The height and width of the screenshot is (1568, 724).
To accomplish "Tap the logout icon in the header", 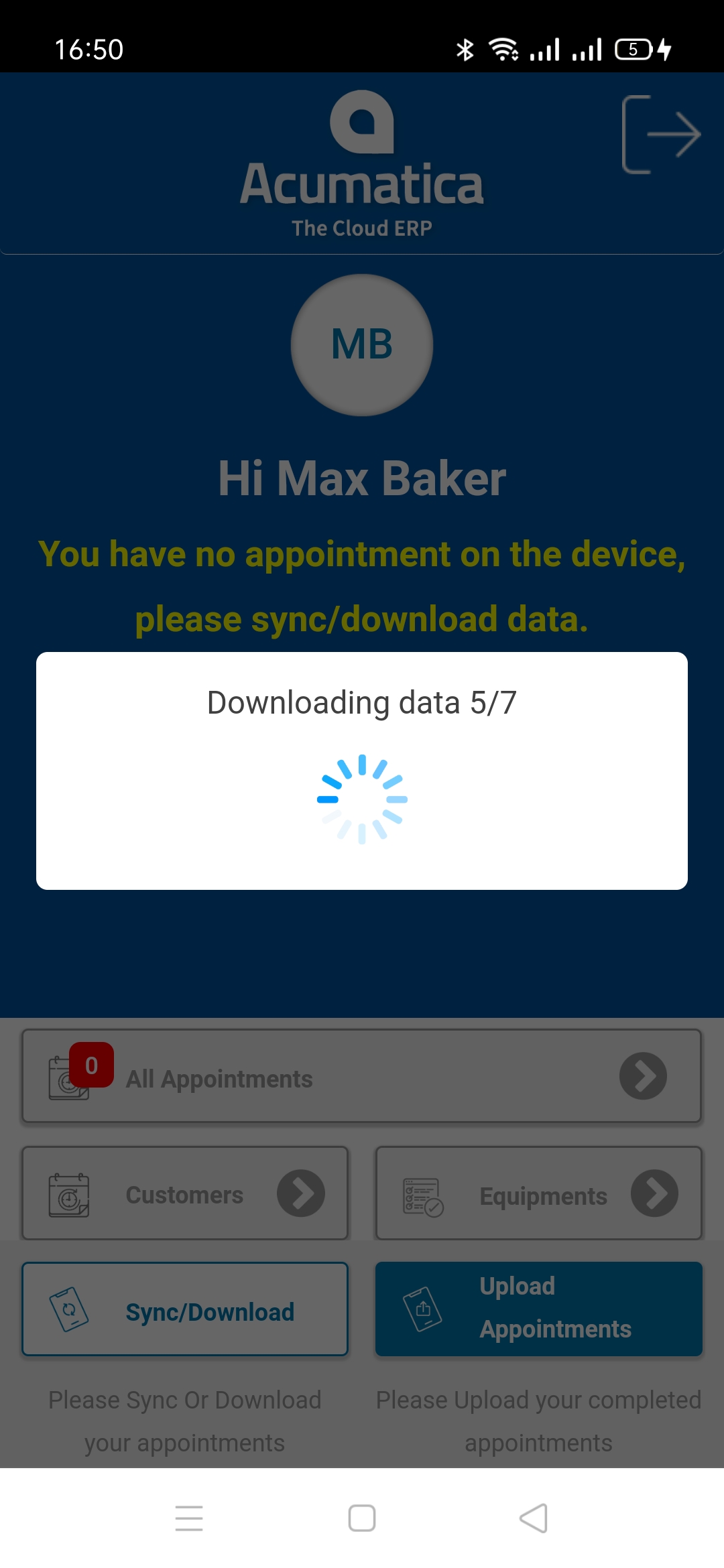I will (x=661, y=135).
